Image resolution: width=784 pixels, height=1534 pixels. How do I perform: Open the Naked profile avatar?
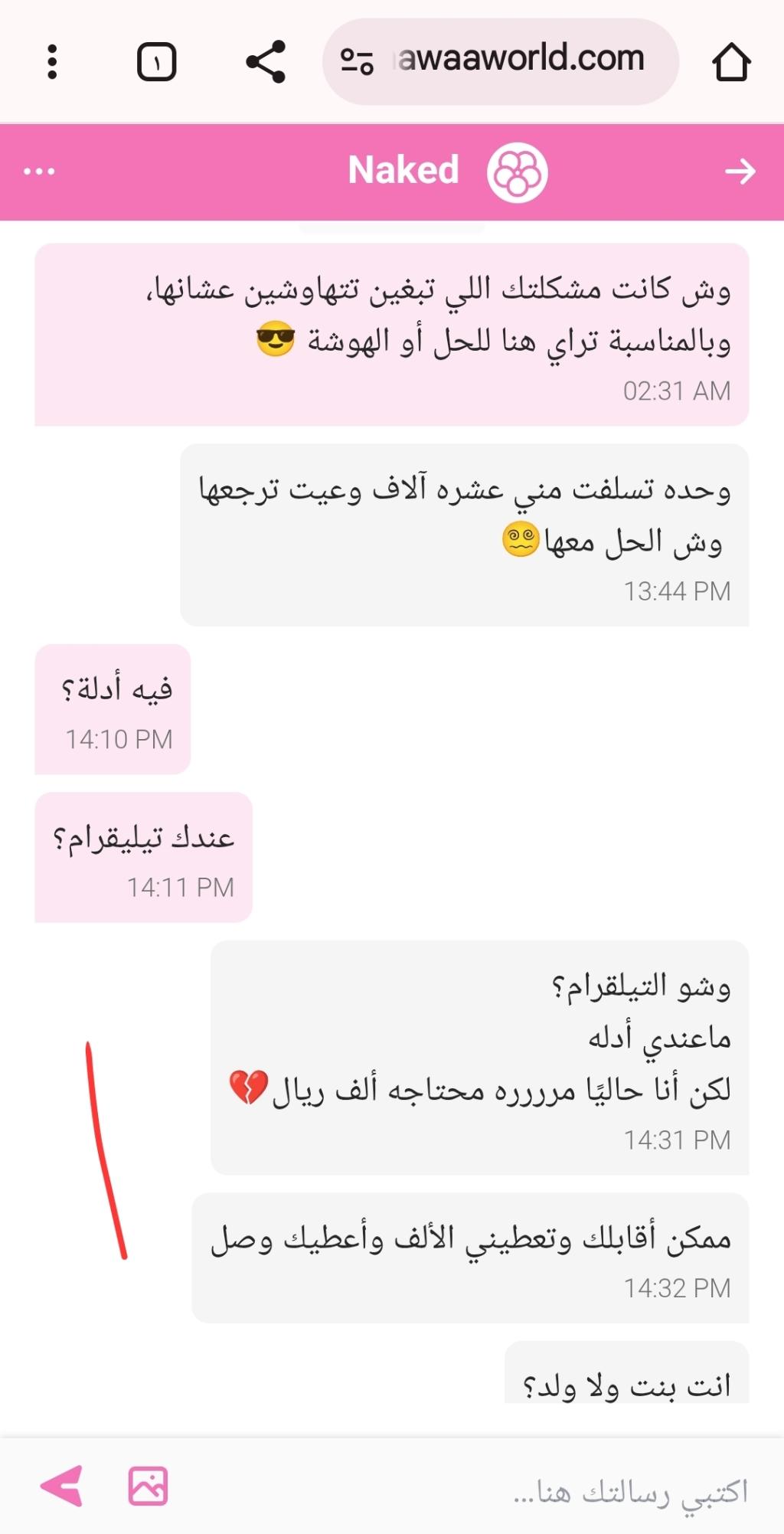pos(517,172)
